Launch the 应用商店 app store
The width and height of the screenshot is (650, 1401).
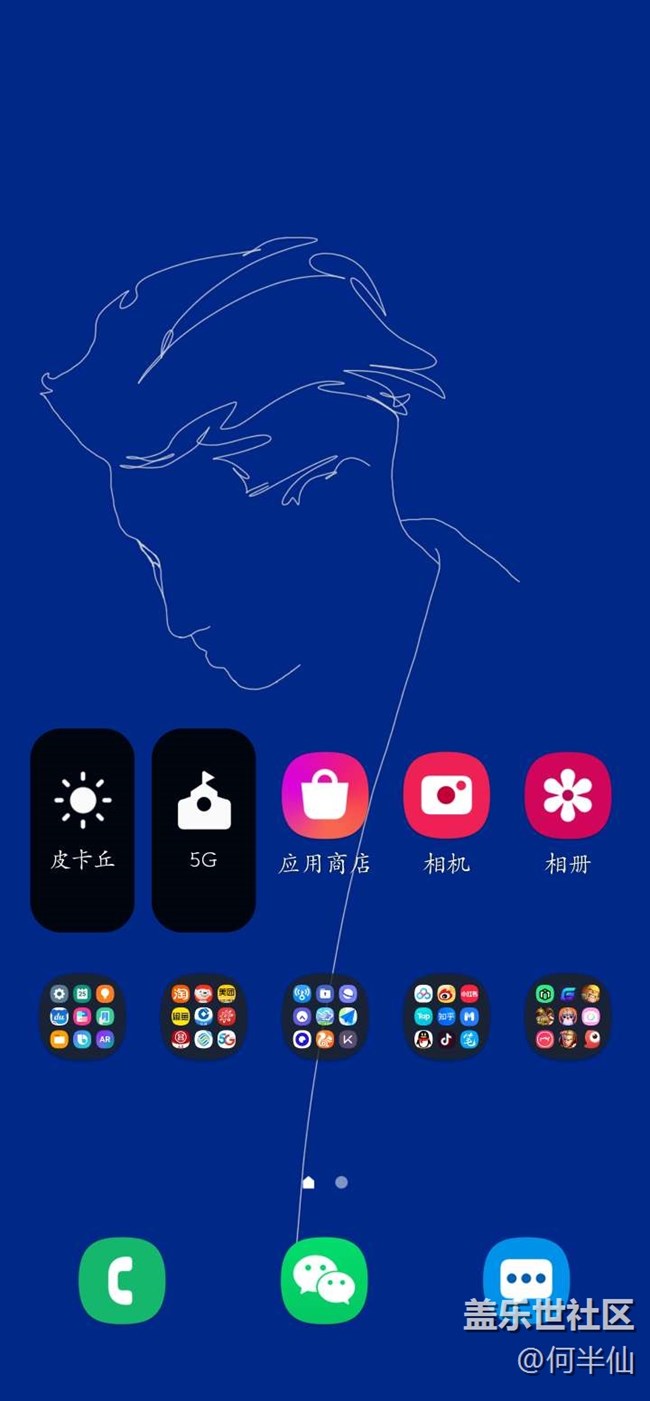pos(325,796)
